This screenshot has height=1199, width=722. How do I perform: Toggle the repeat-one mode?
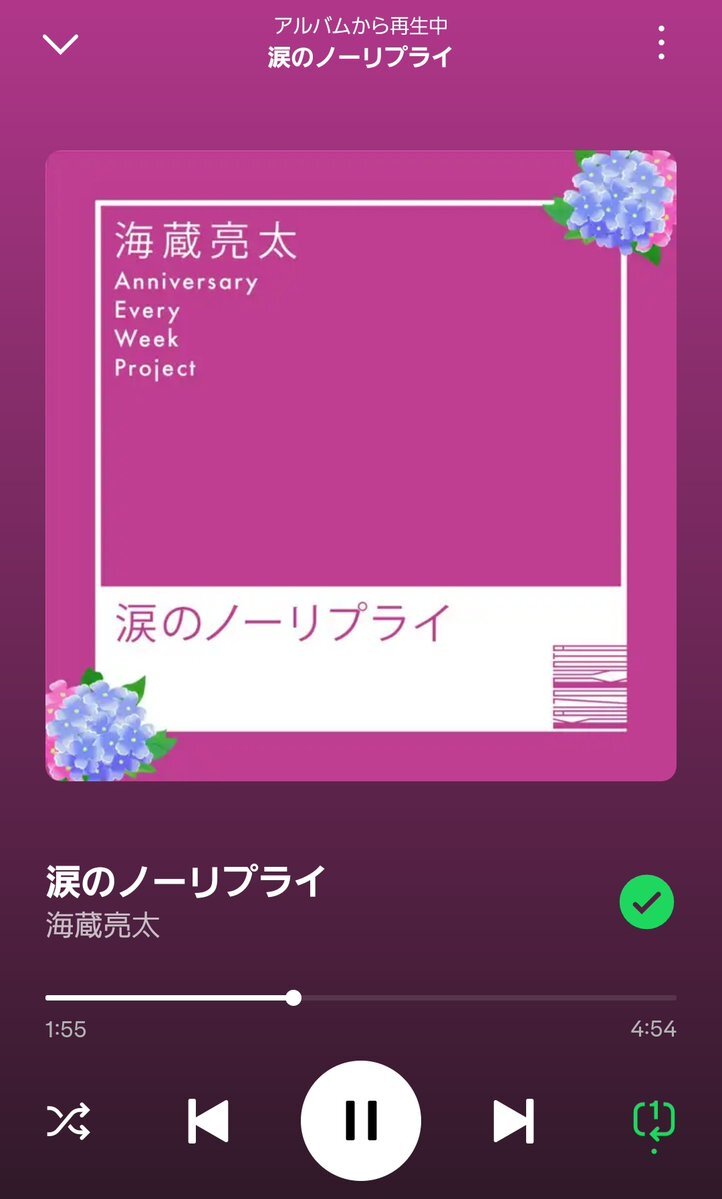coord(654,1121)
